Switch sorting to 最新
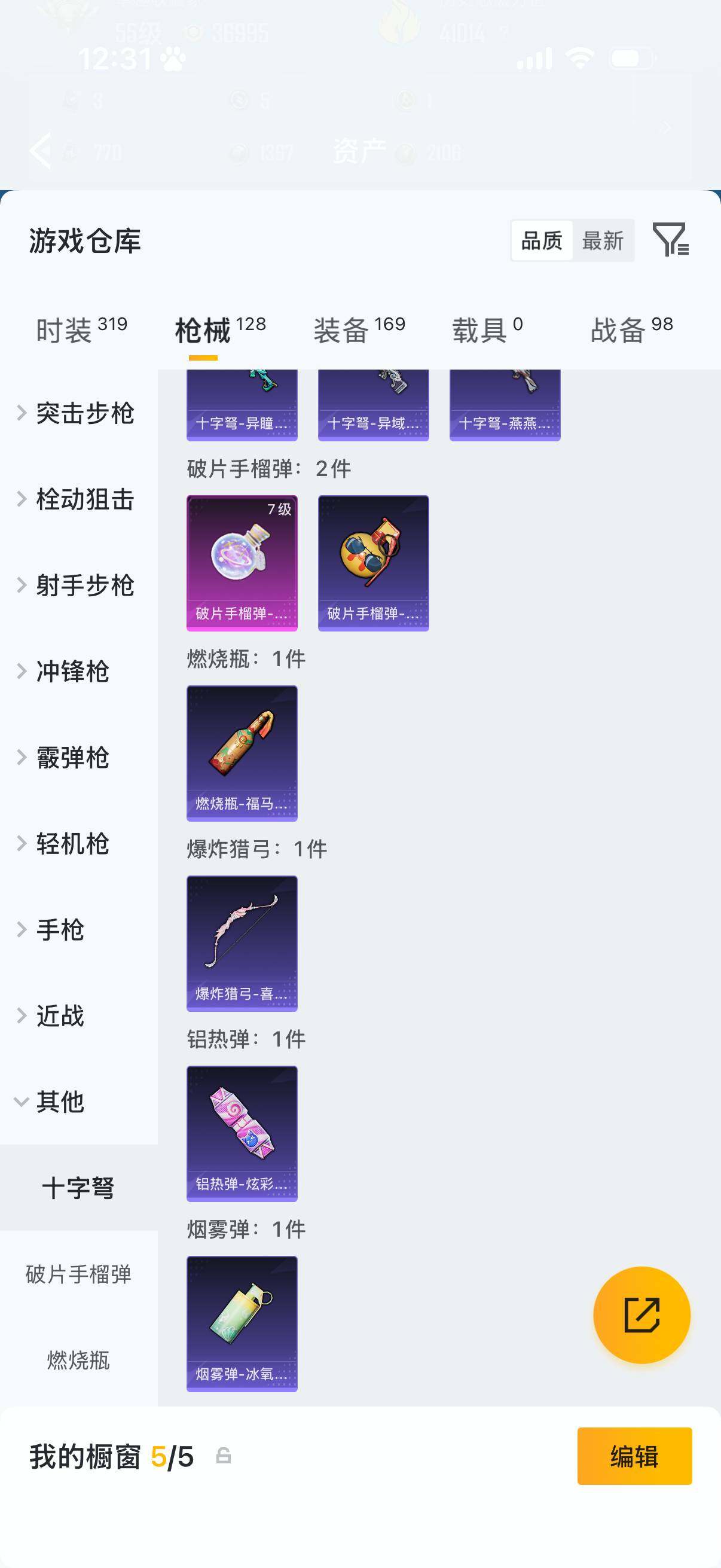 pos(604,241)
